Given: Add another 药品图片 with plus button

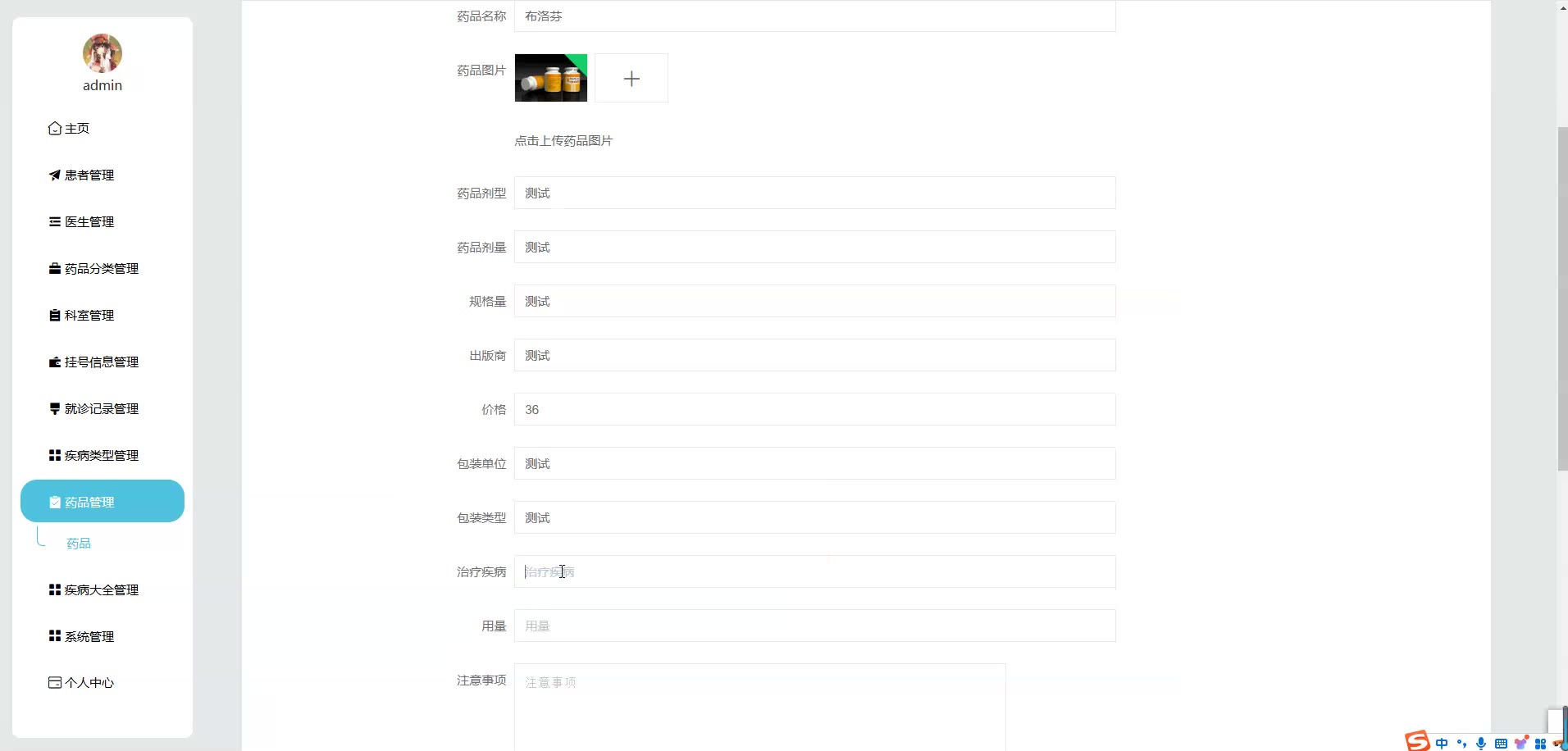Looking at the screenshot, I should [x=631, y=79].
